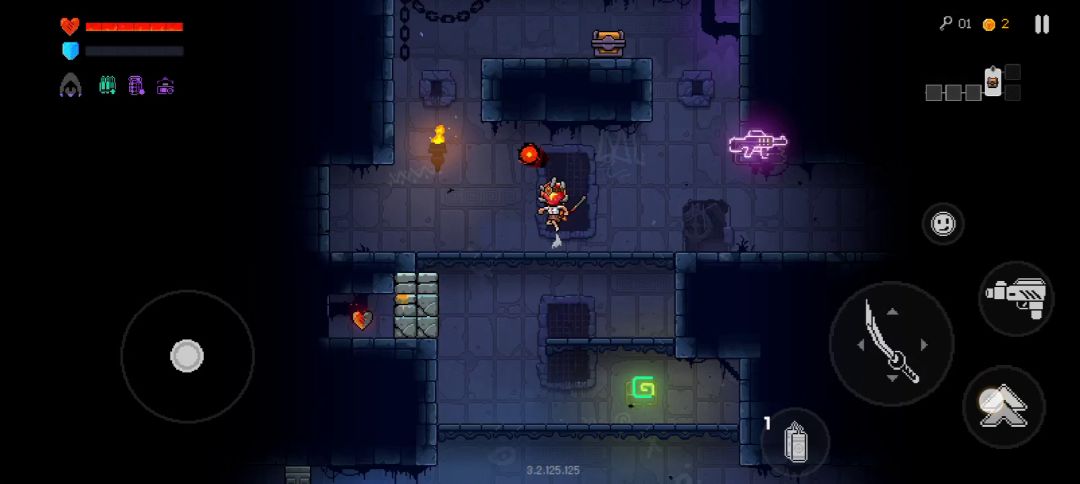Tap the sword attack button
This screenshot has width=1080, height=484.
pos(892,343)
